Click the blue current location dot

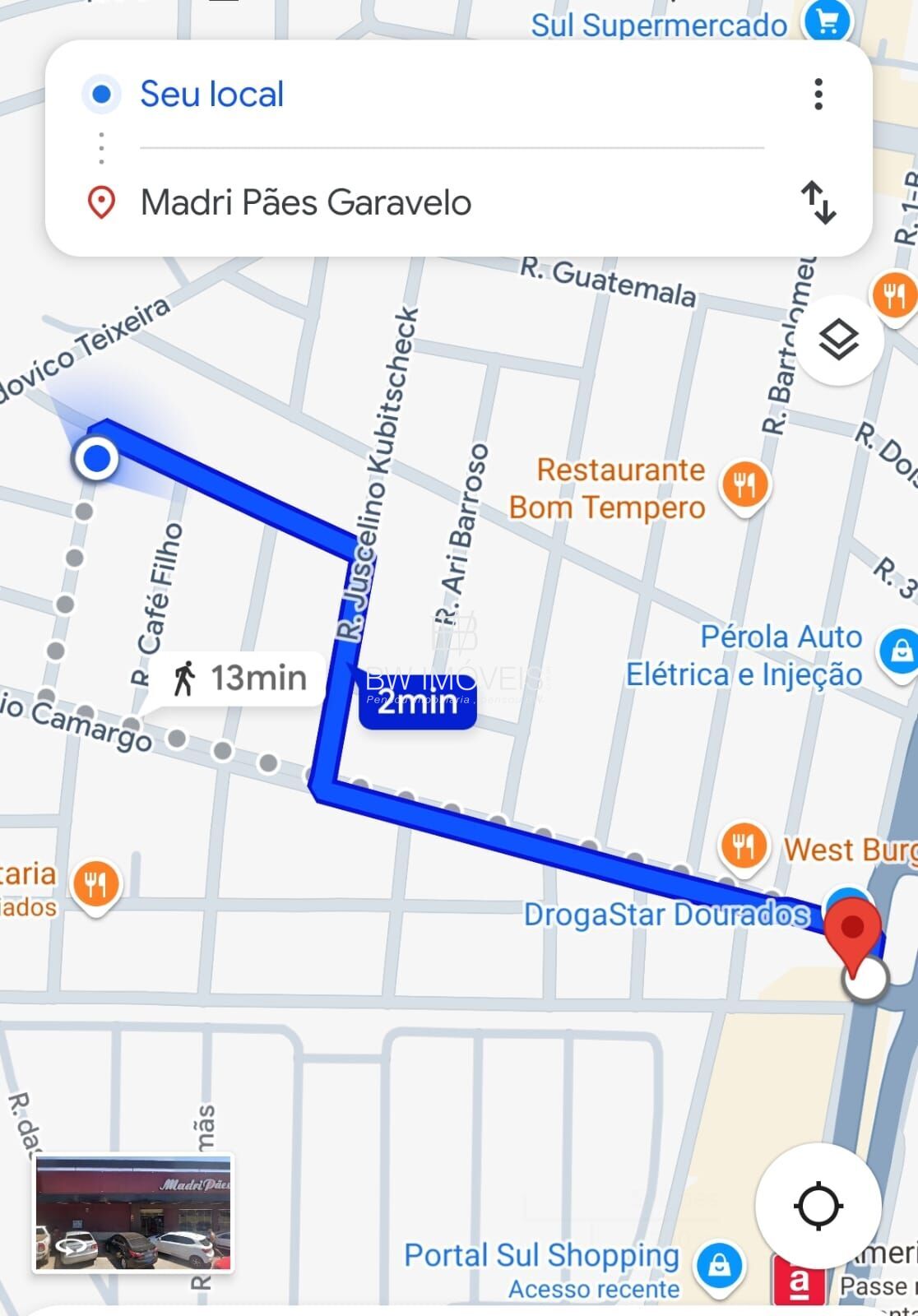pos(99,459)
